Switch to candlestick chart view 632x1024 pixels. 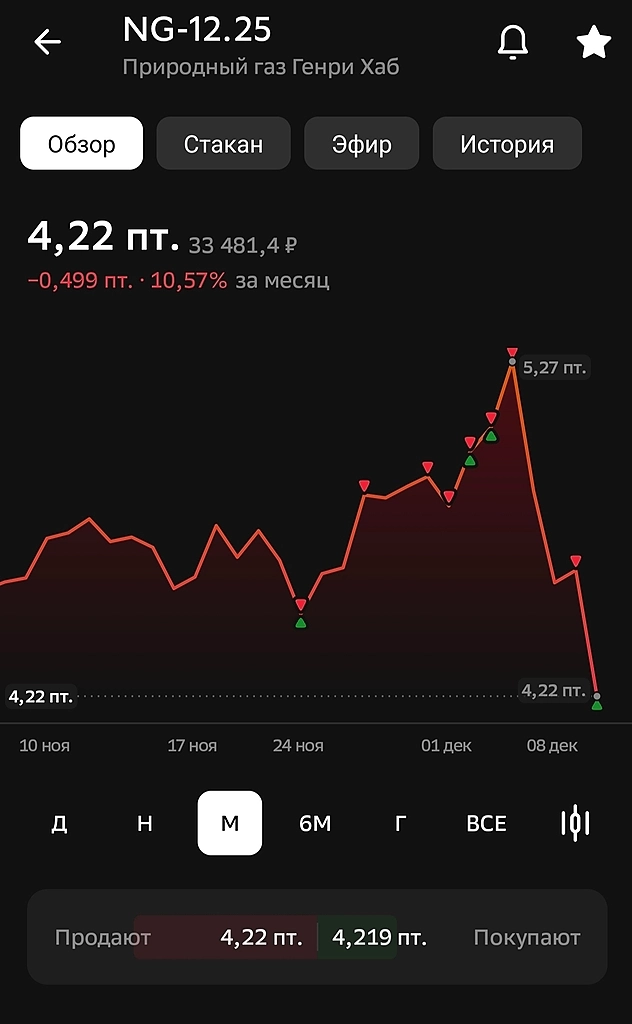(575, 823)
